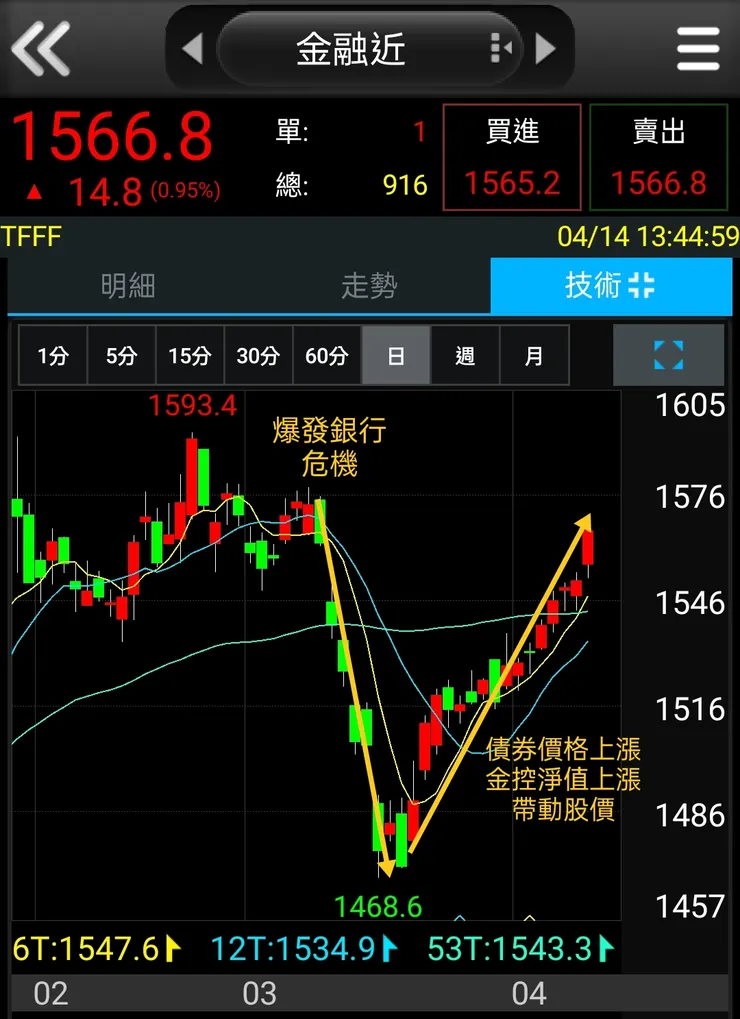Enable the 月 monthly interval

[x=533, y=355]
